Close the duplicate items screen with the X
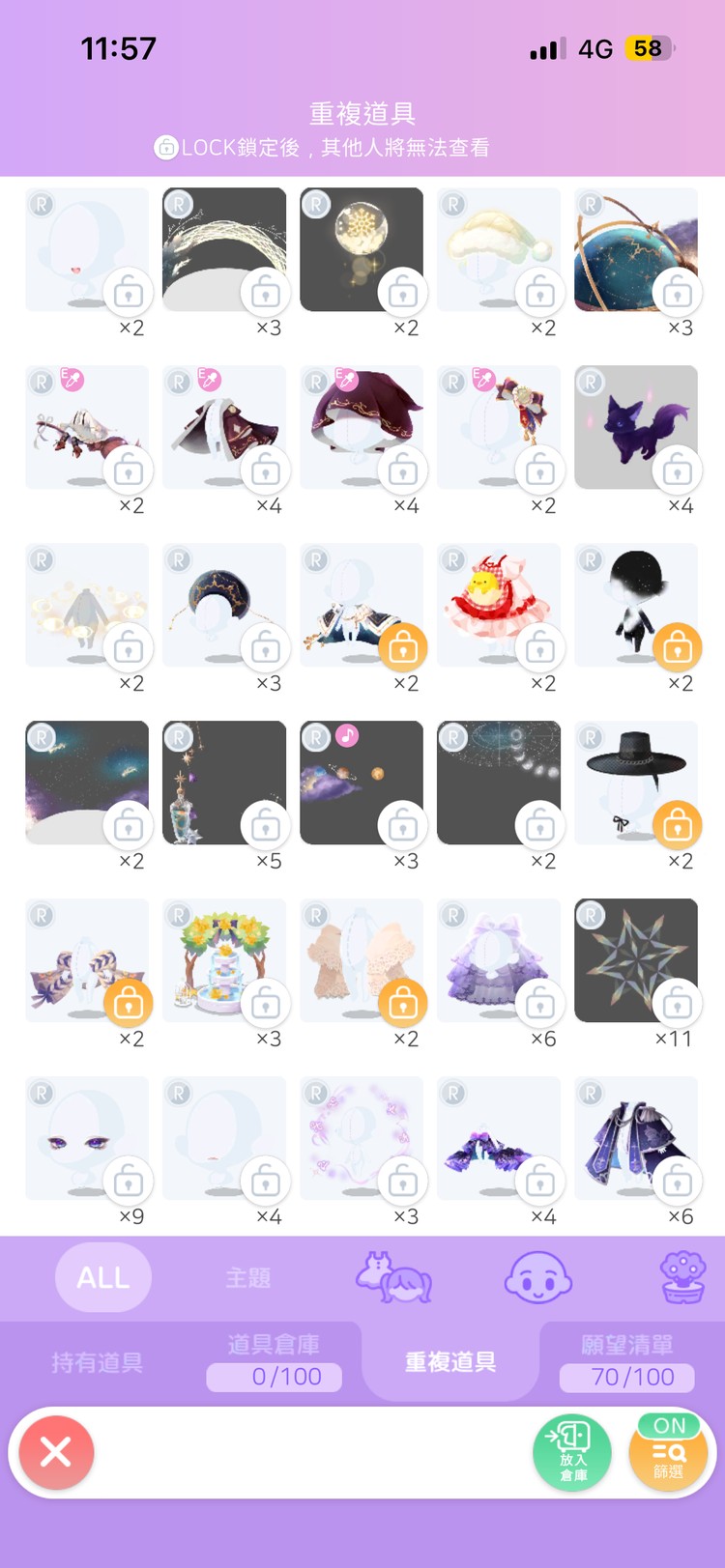 [56, 1451]
